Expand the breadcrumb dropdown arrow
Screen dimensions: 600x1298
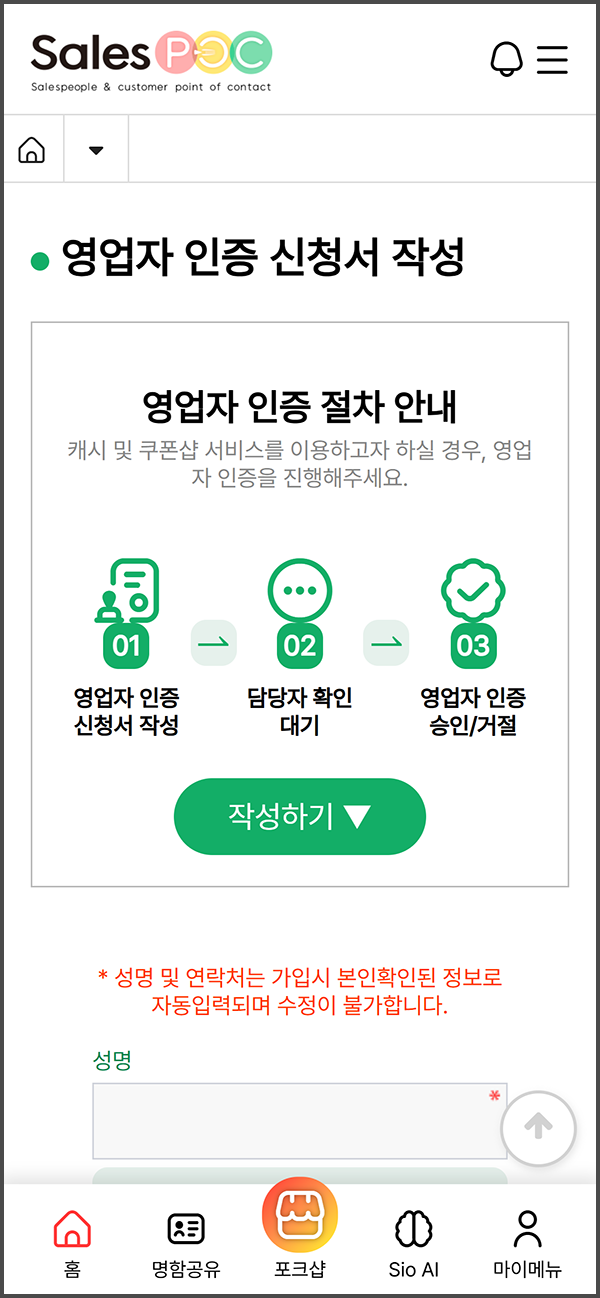click(96, 150)
